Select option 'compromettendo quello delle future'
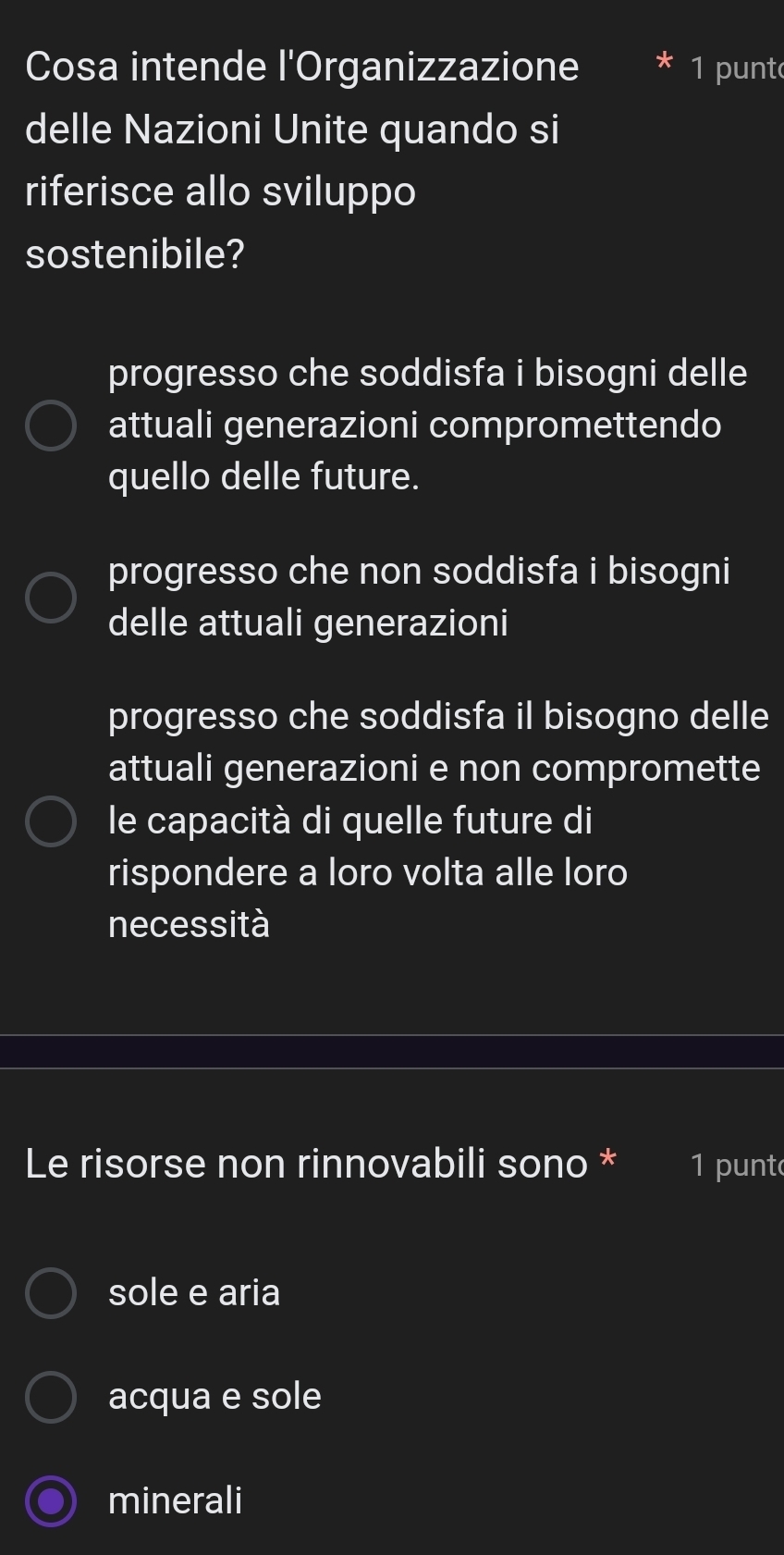Image resolution: width=784 pixels, height=1555 pixels. [x=51, y=426]
